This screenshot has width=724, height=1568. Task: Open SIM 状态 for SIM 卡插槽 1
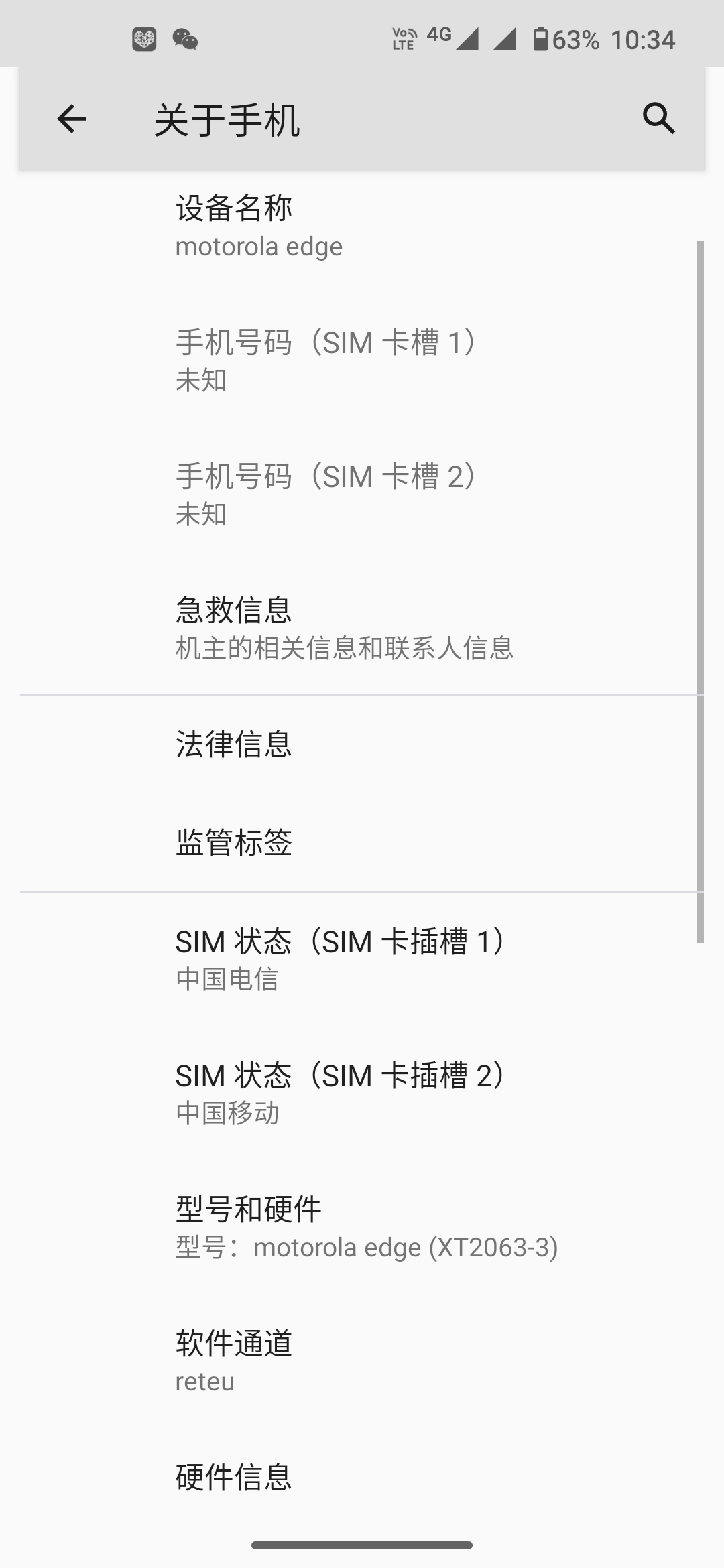(362, 959)
